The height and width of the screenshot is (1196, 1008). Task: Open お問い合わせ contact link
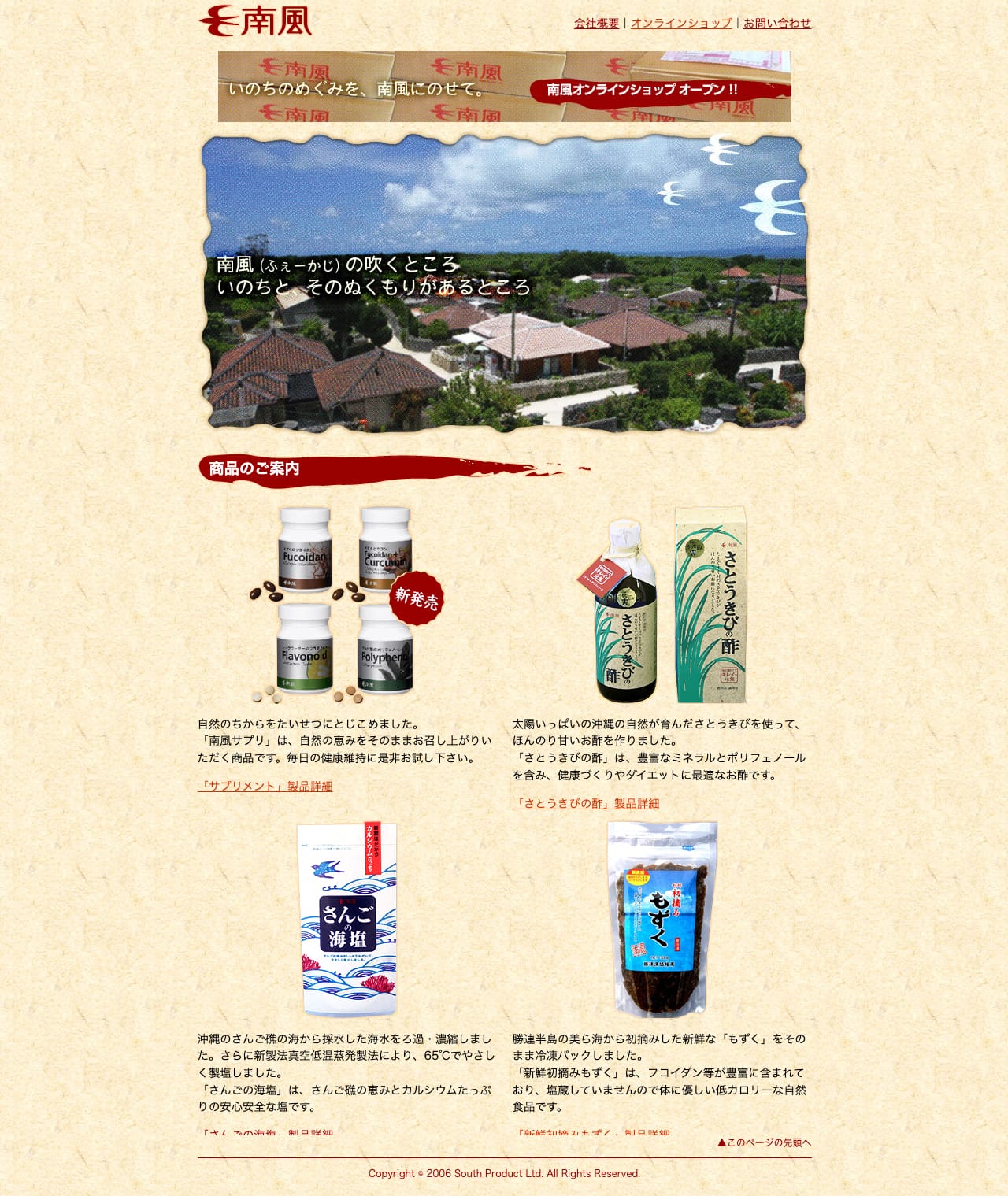click(x=776, y=24)
